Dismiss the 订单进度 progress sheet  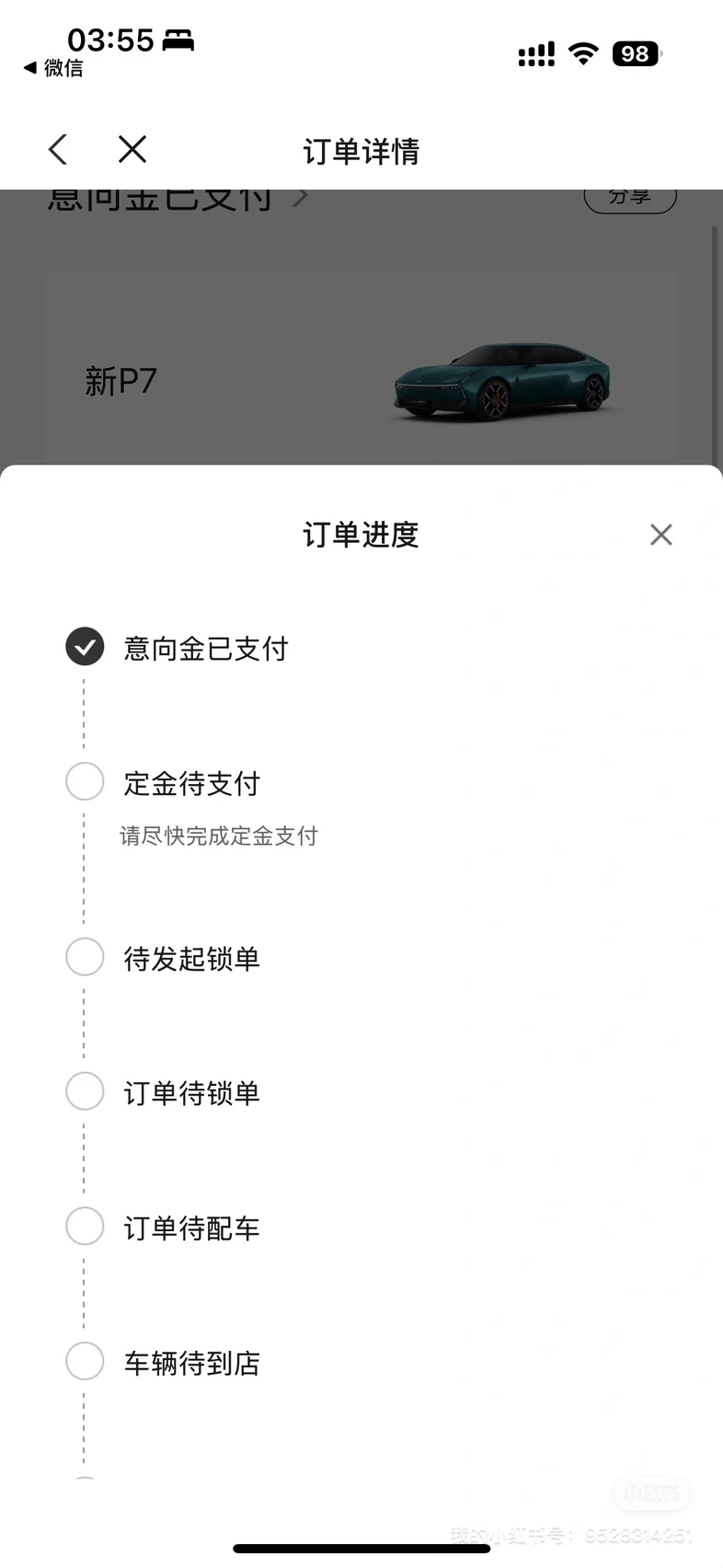click(660, 535)
